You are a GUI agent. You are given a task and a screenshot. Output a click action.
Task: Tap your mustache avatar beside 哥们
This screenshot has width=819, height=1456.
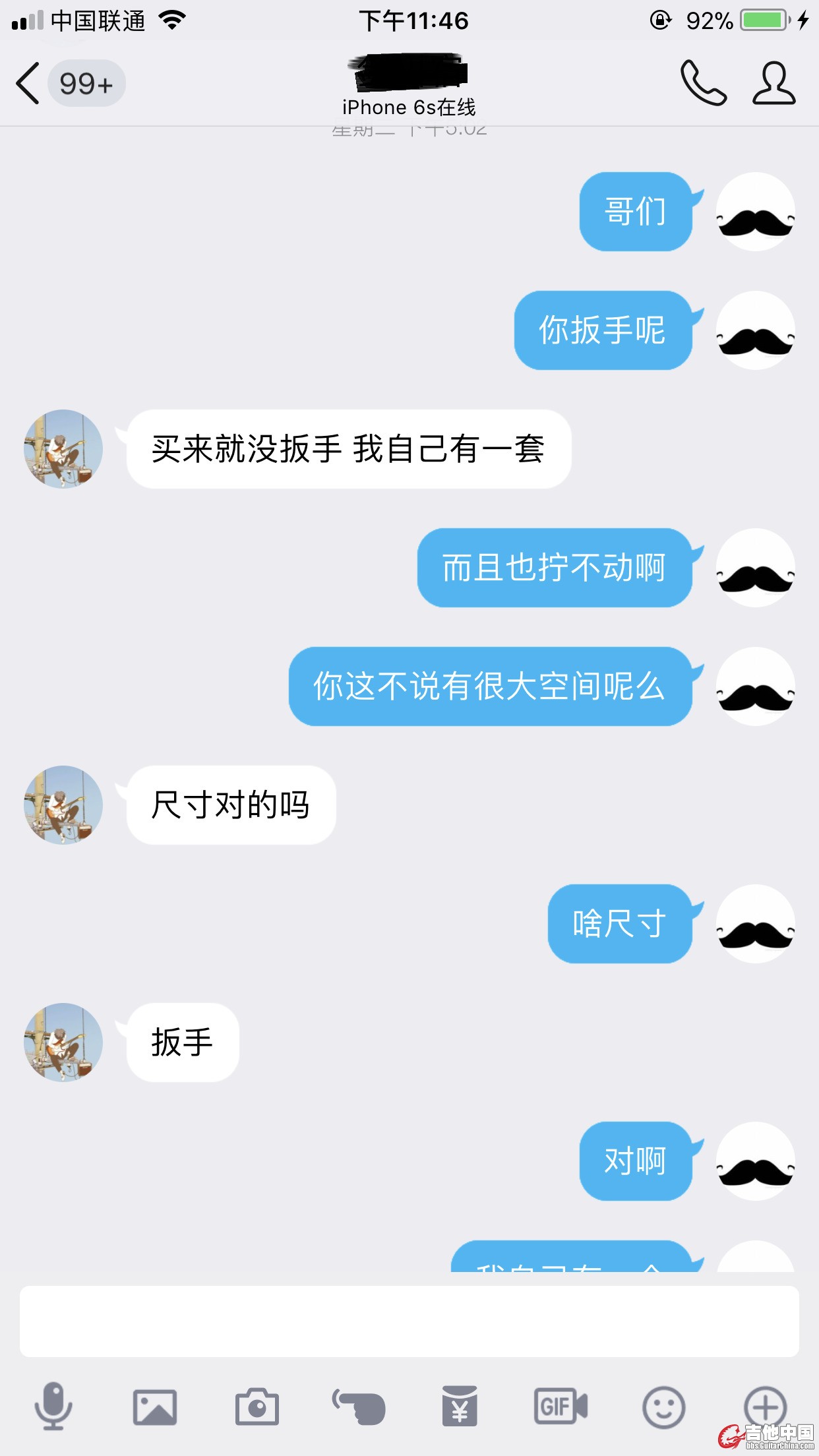pos(755,212)
